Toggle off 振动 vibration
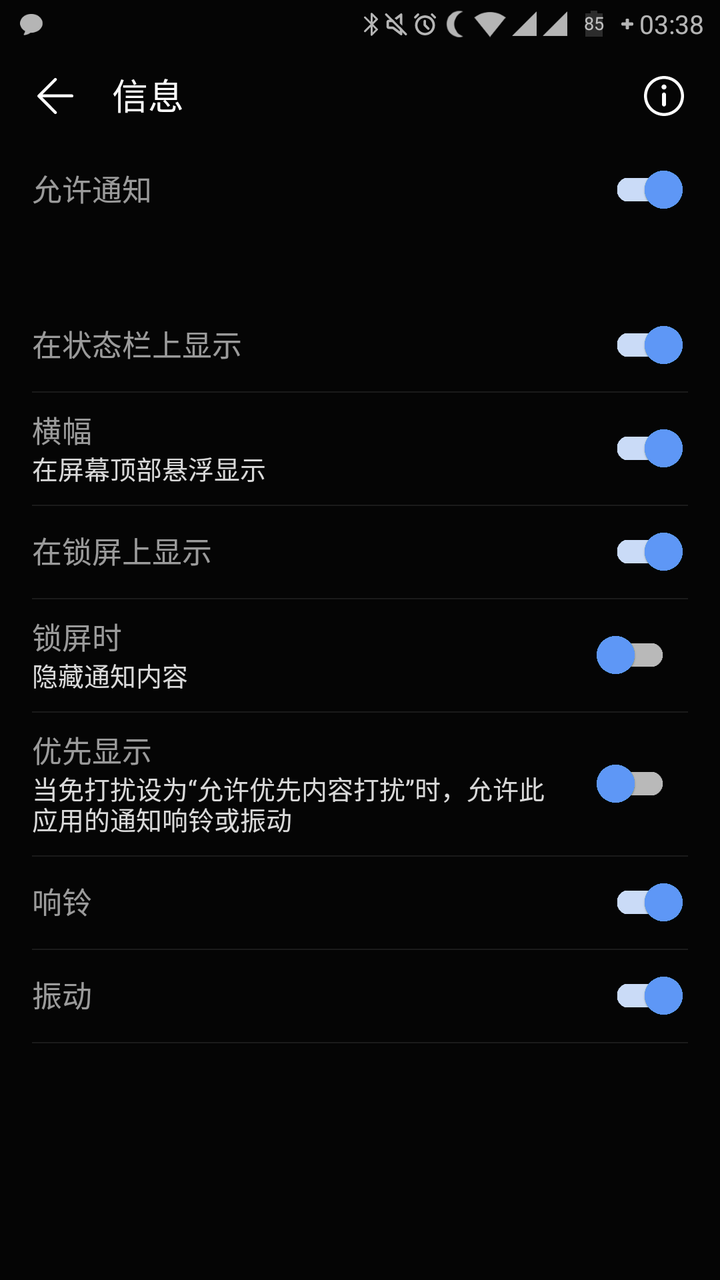 tap(650, 996)
